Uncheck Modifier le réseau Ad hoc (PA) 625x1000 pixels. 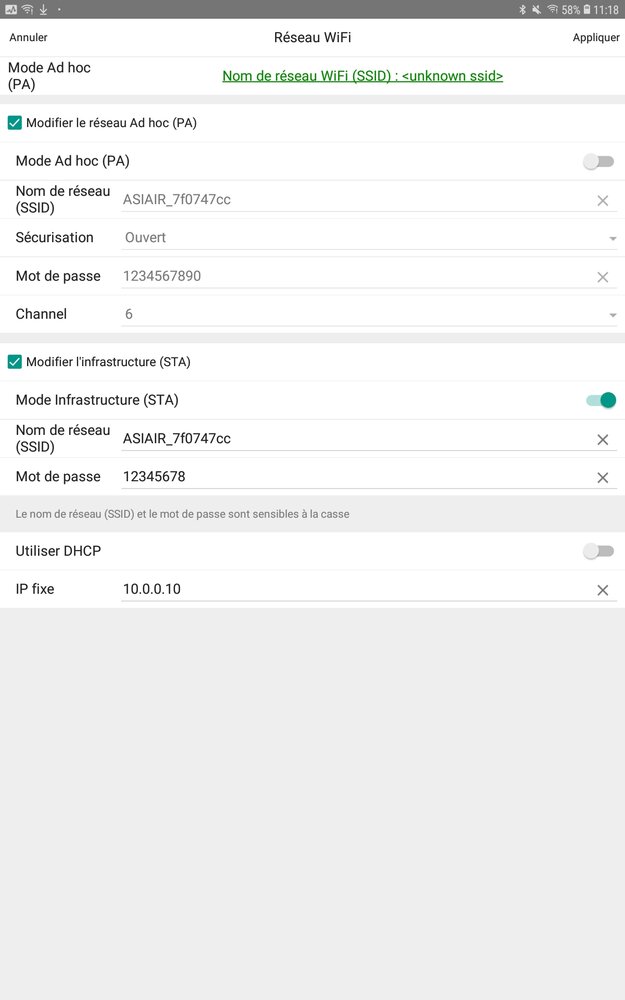point(15,123)
